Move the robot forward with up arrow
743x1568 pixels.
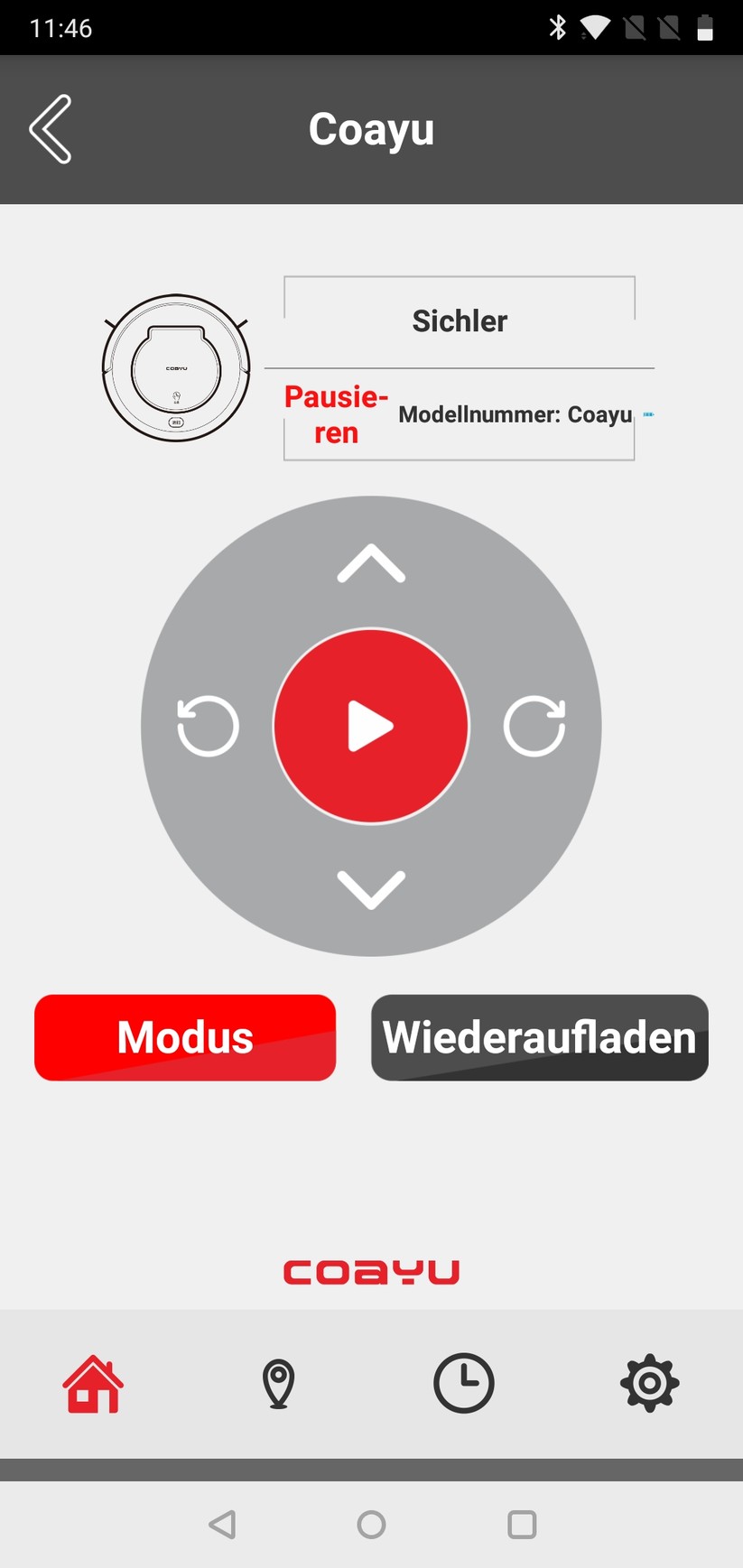coord(371,564)
